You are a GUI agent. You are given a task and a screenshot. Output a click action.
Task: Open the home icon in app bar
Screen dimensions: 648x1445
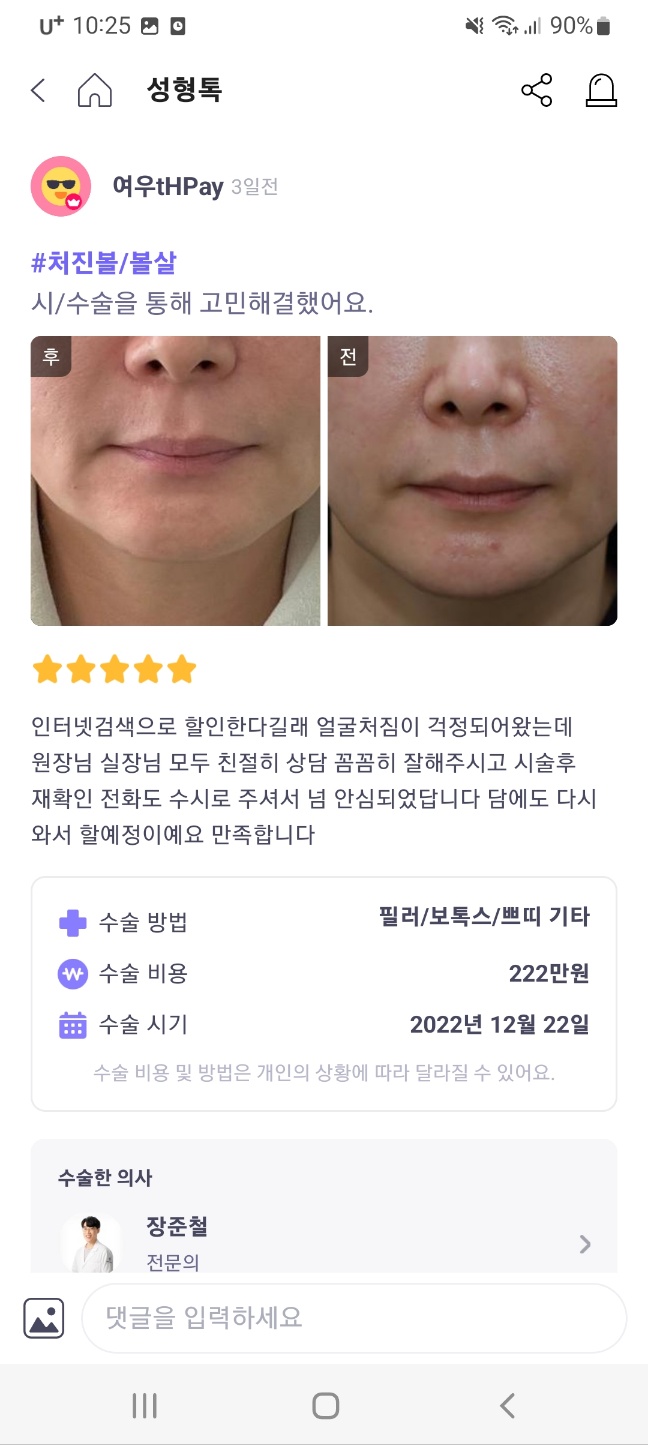point(95,91)
